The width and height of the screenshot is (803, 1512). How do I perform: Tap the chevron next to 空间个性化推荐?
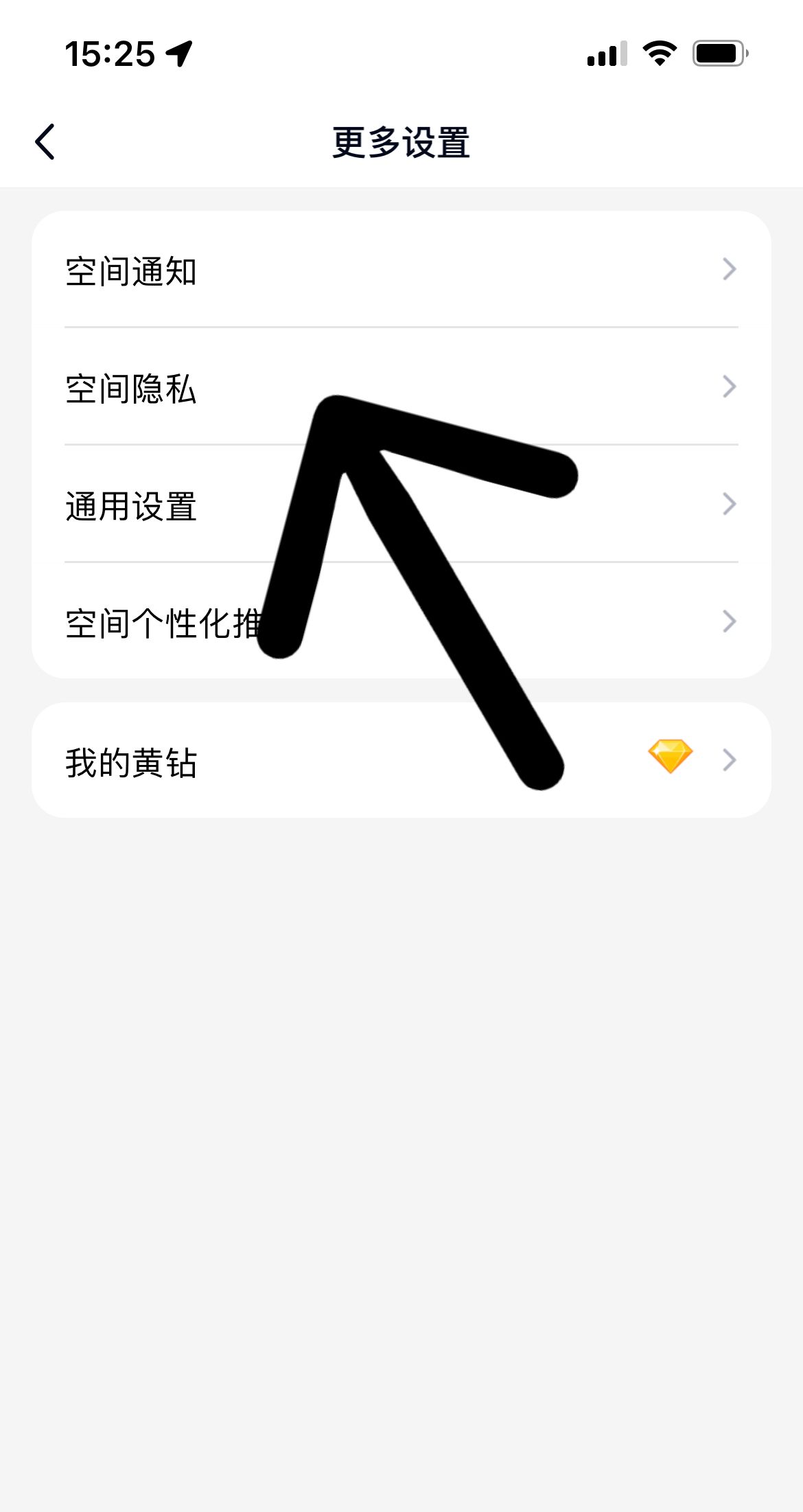pyautogui.click(x=730, y=622)
